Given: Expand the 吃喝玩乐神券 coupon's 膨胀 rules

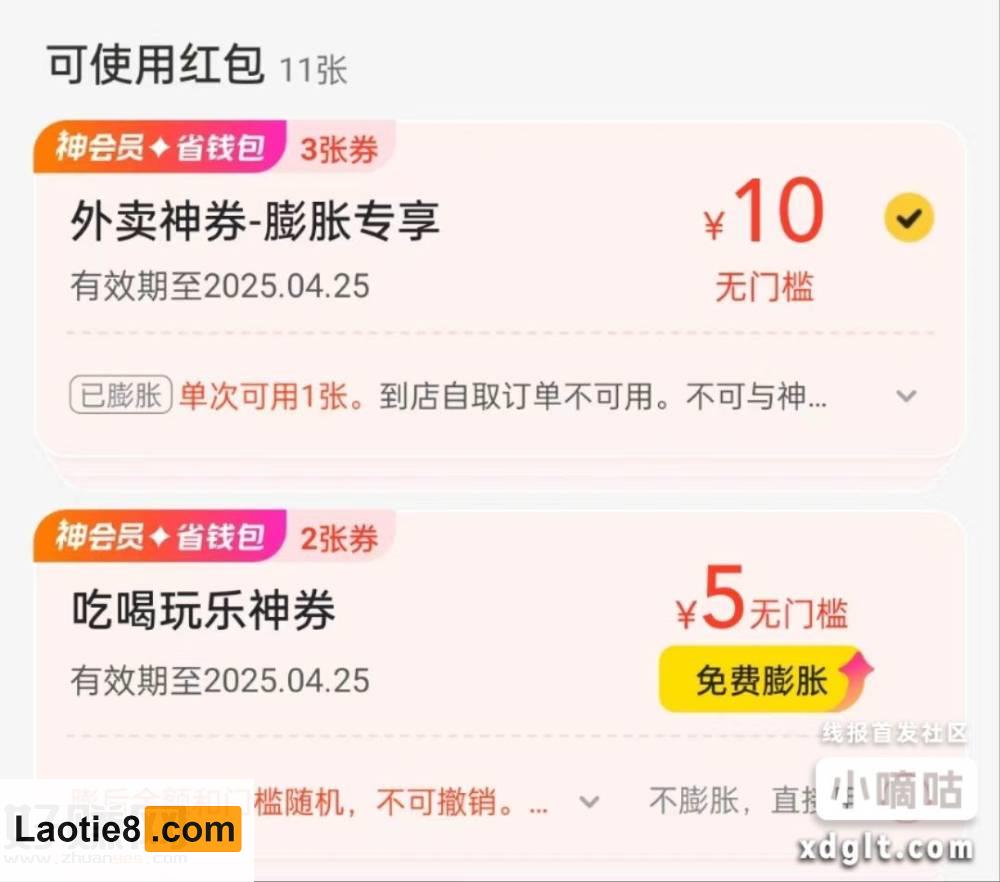Looking at the screenshot, I should 590,801.
